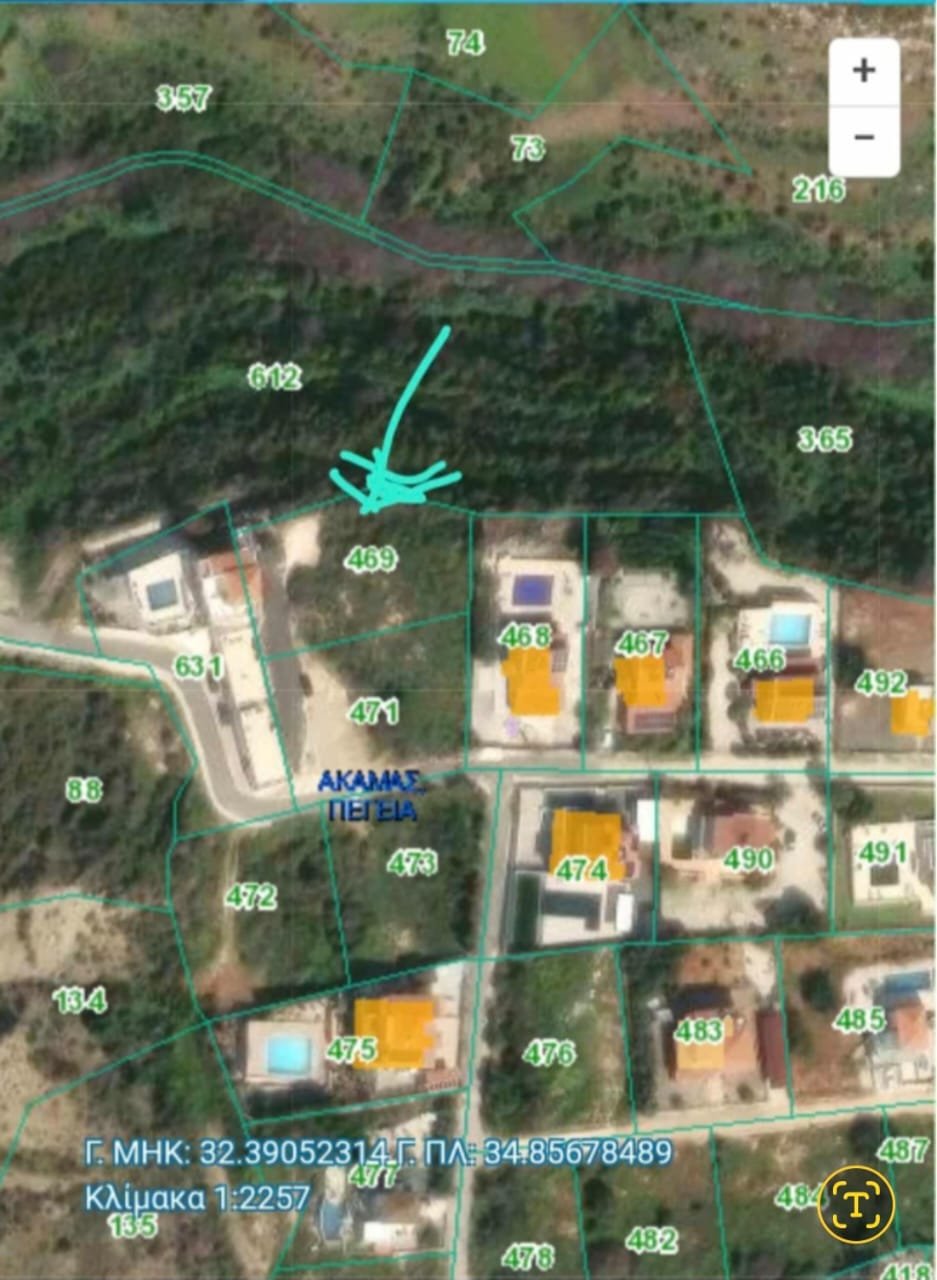Tap the yellow text recognition icon
Viewport: 937px width, 1280px height.
pyautogui.click(x=855, y=1204)
